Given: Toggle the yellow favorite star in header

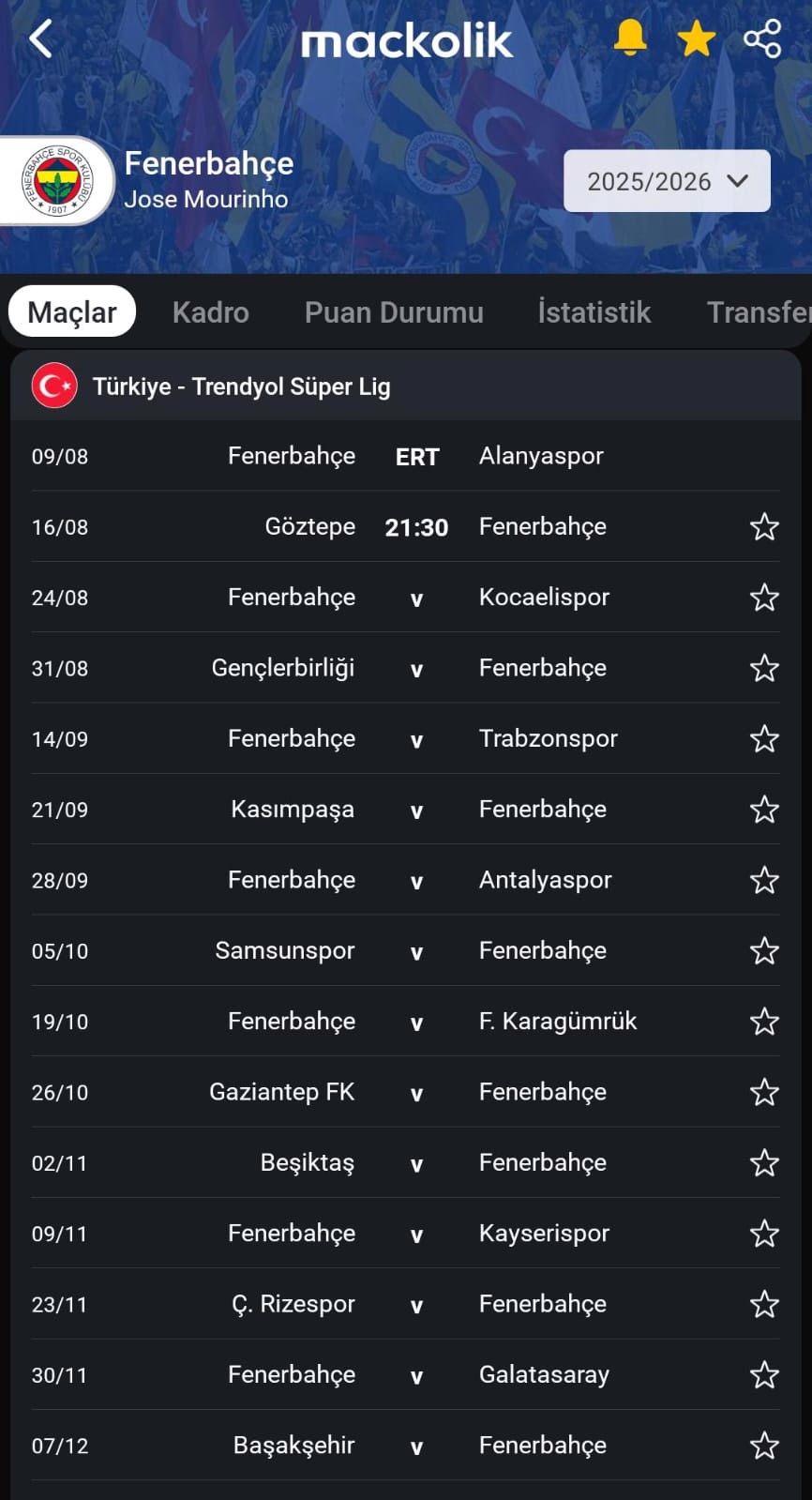Looking at the screenshot, I should pyautogui.click(x=696, y=38).
